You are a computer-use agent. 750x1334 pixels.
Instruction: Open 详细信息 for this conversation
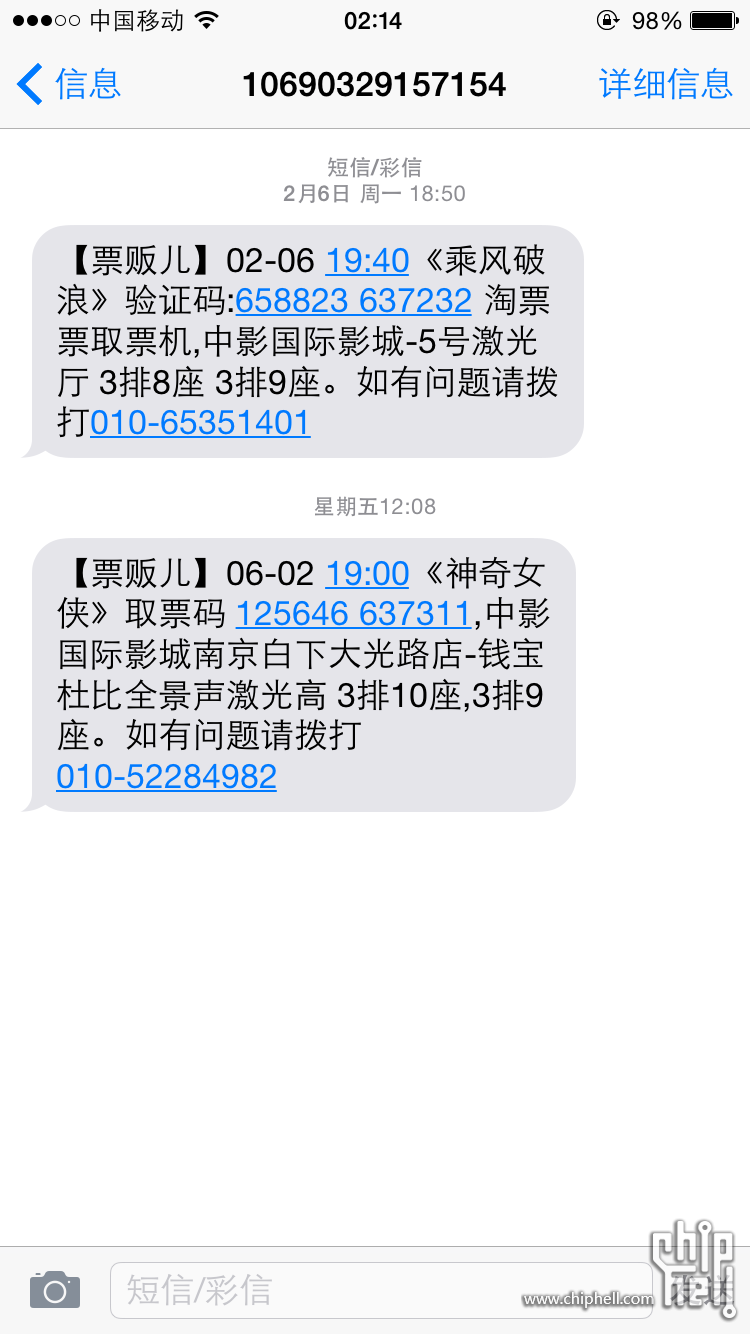[666, 84]
